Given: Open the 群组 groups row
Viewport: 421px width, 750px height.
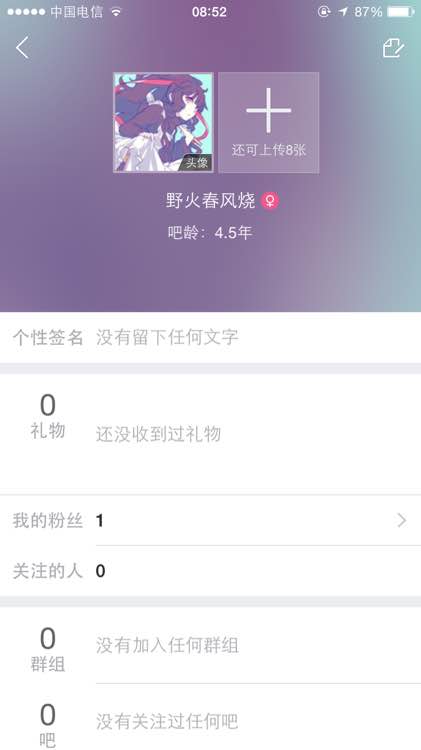Looking at the screenshot, I should click(x=210, y=645).
